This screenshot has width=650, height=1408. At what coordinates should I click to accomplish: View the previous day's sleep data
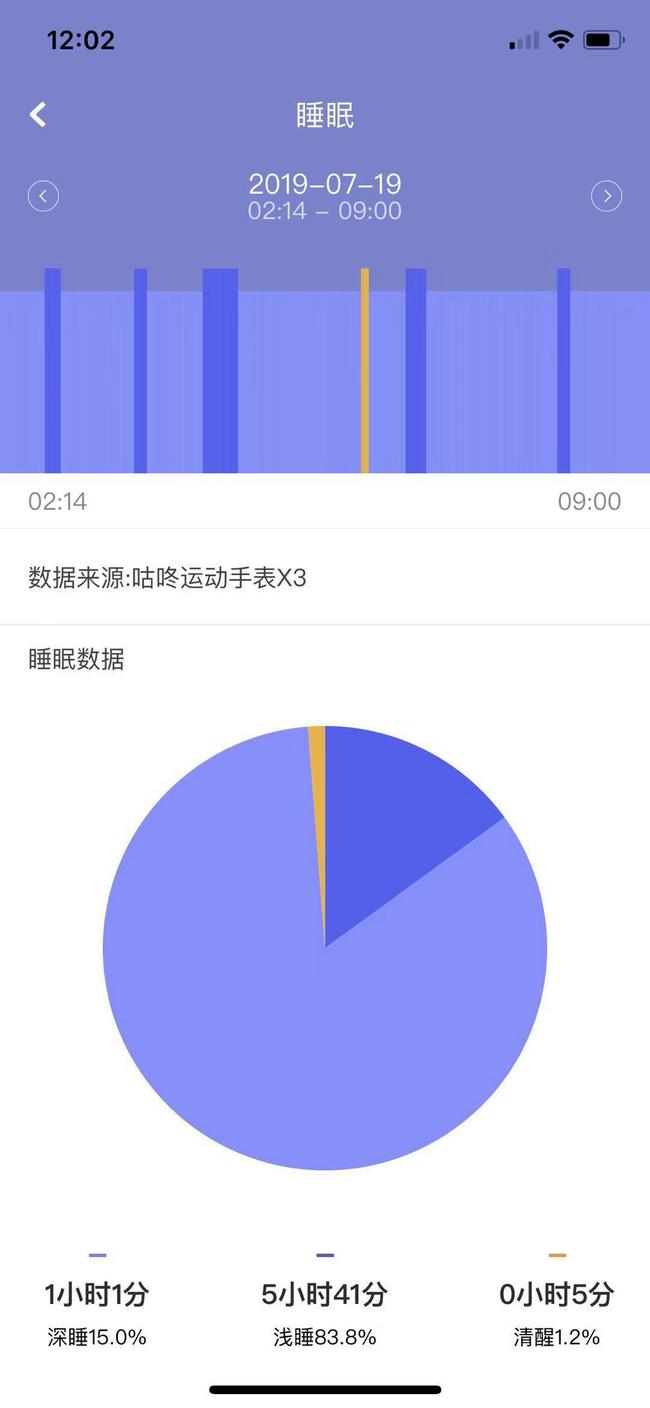point(43,196)
